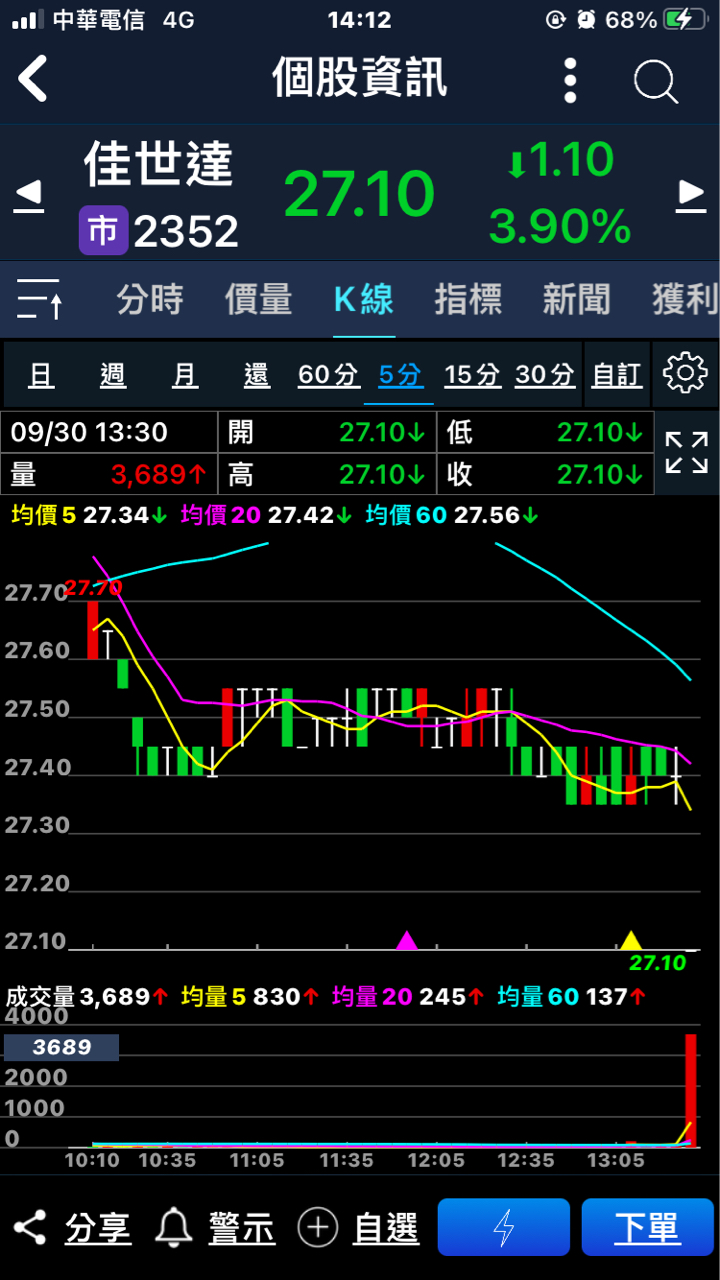The image size is (720, 1280).
Task: Select the 週 weekly chart period
Action: coord(113,375)
